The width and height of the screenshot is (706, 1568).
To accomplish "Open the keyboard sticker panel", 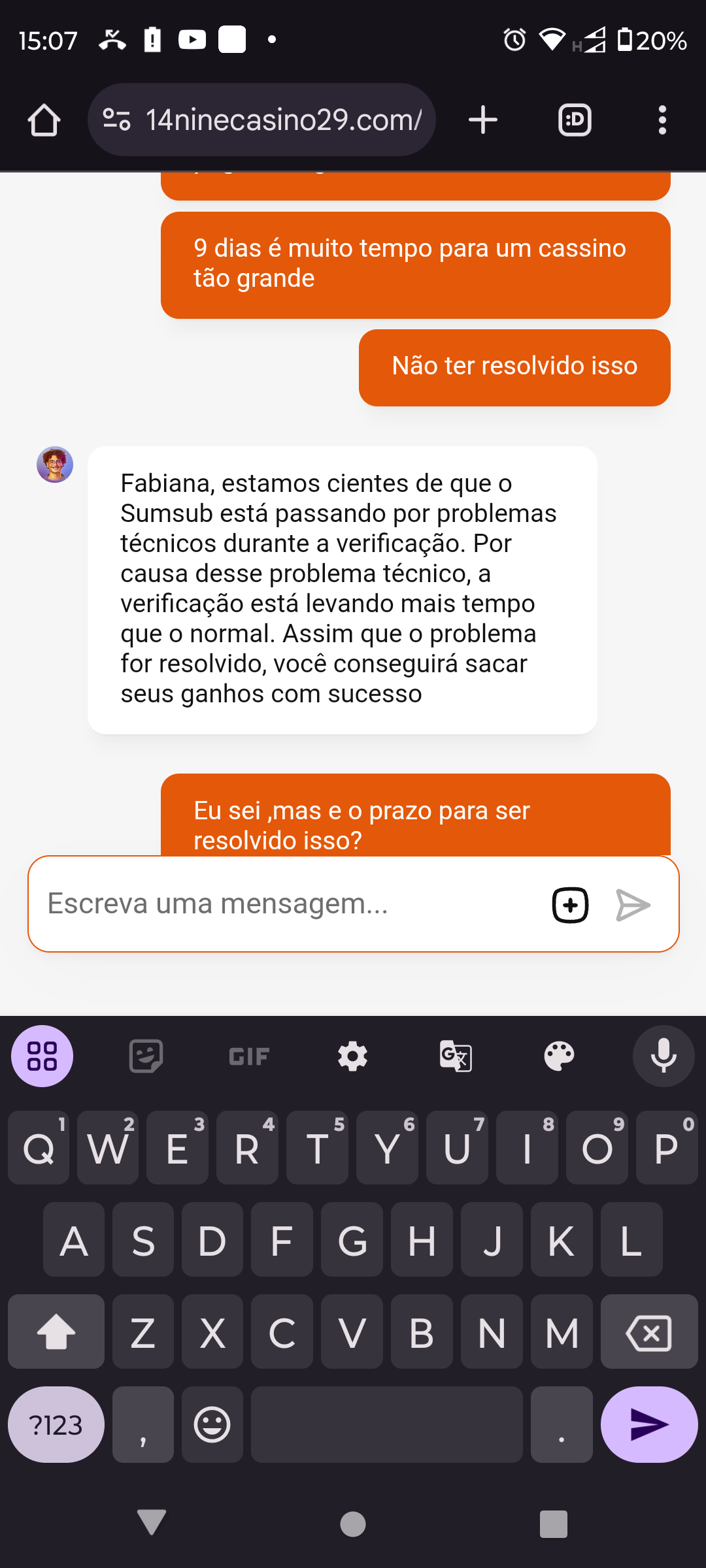I will [146, 1056].
